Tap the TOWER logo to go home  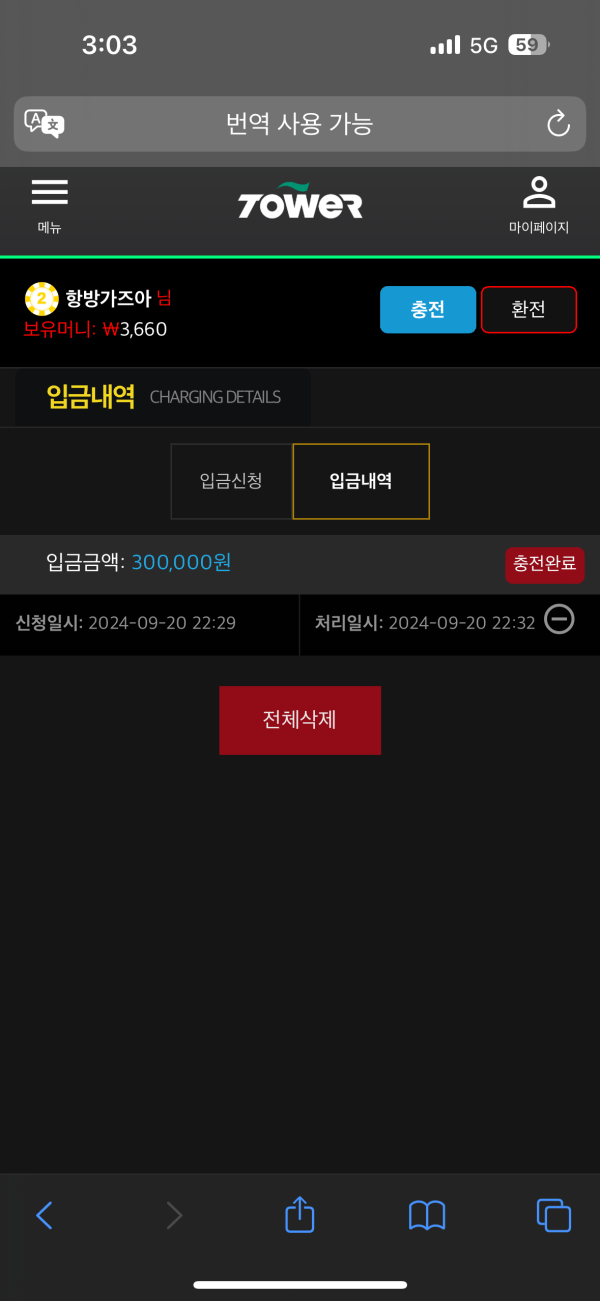(300, 203)
